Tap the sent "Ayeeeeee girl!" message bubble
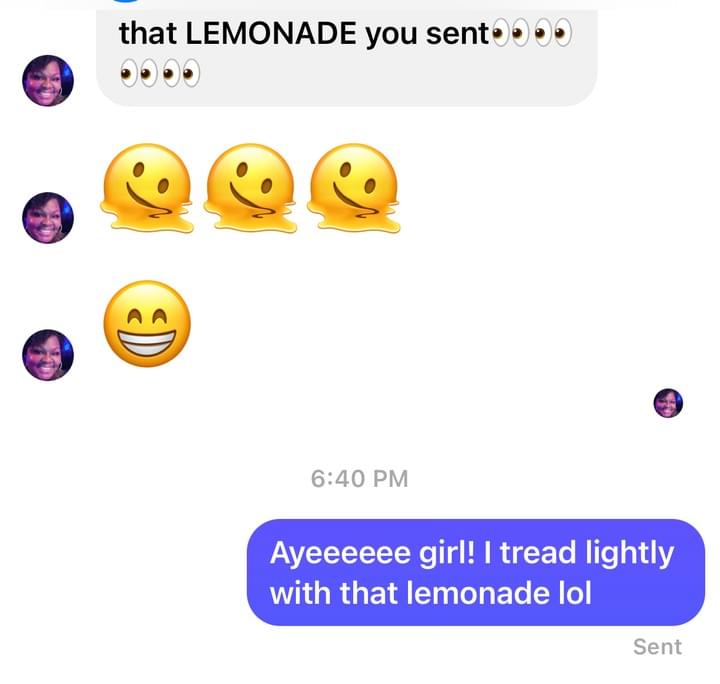720x684 pixels. 476,573
